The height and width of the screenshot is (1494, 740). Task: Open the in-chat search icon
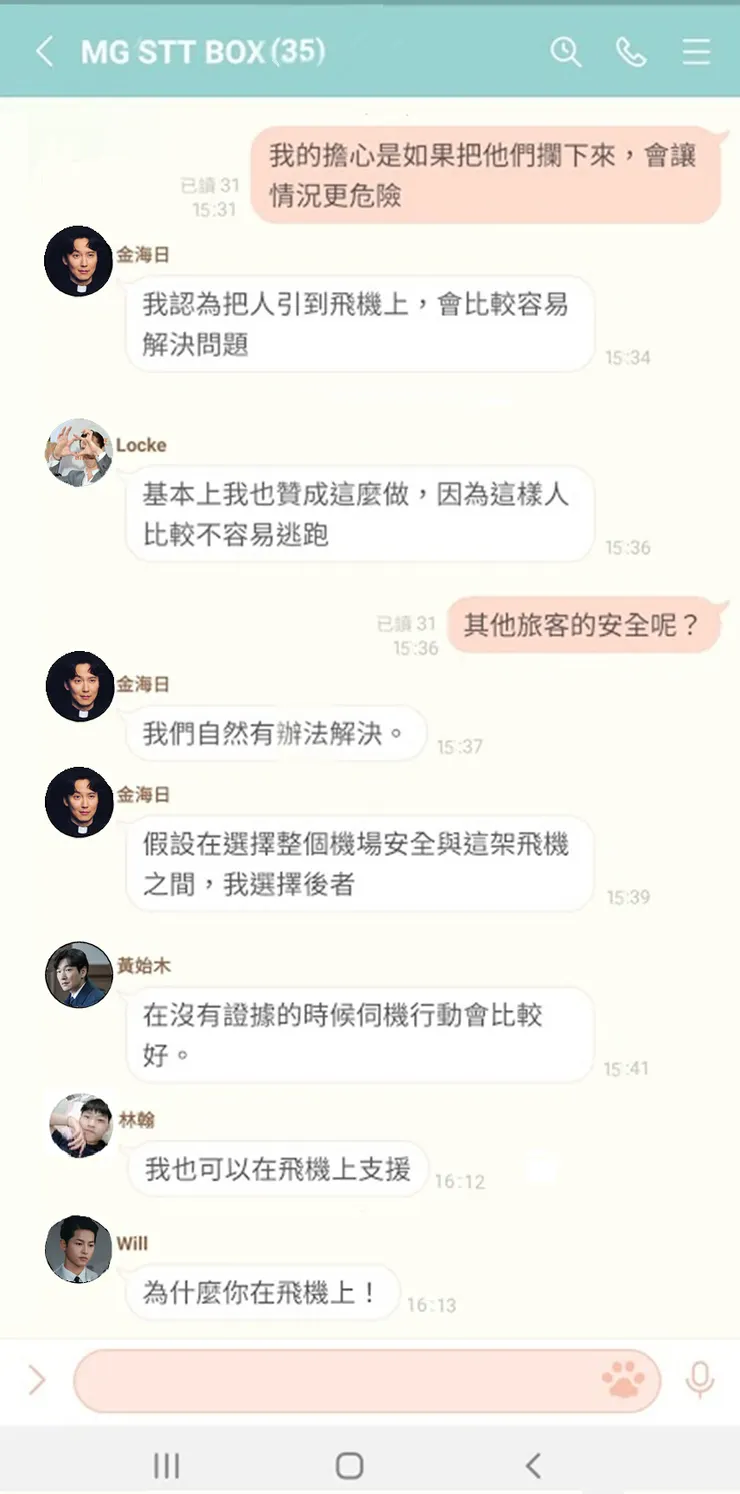point(567,52)
